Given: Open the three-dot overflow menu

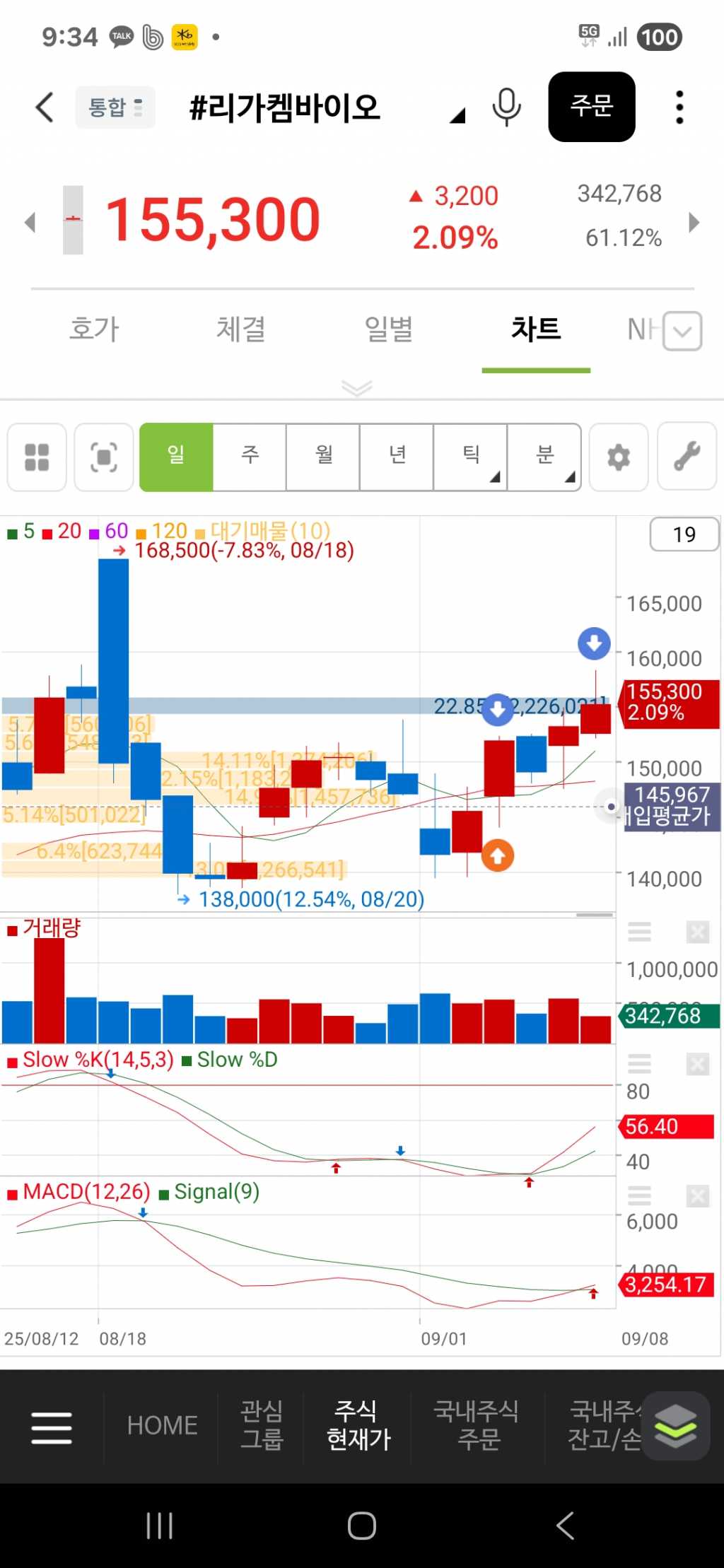Looking at the screenshot, I should point(679,107).
